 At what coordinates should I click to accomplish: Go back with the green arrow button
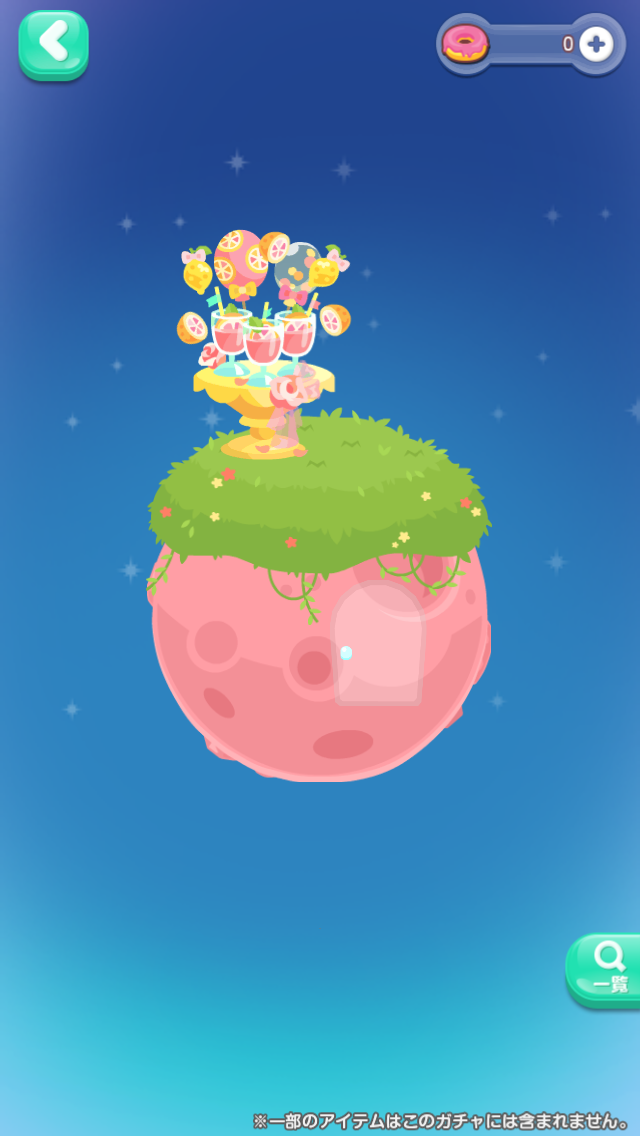click(53, 43)
